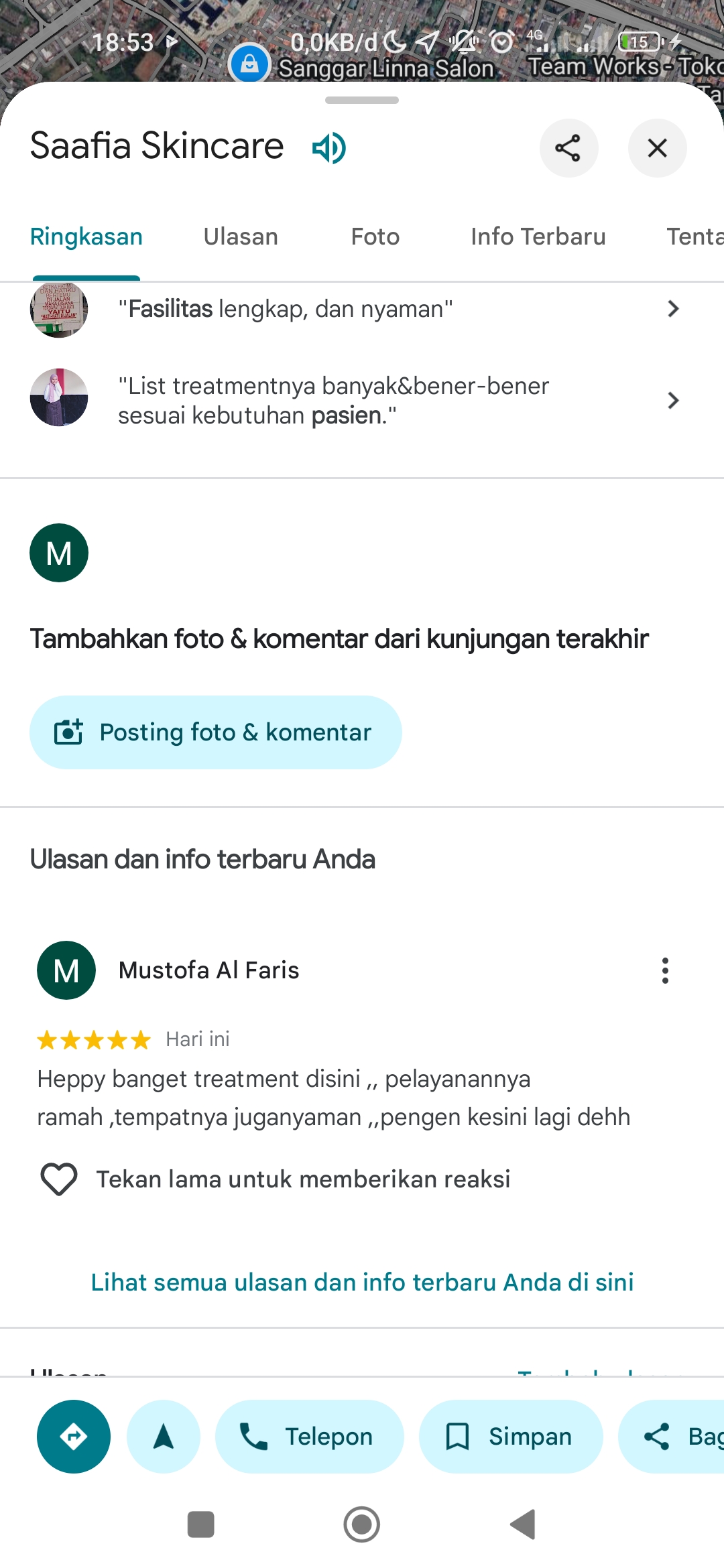Get directions with the teal route button

click(74, 1437)
